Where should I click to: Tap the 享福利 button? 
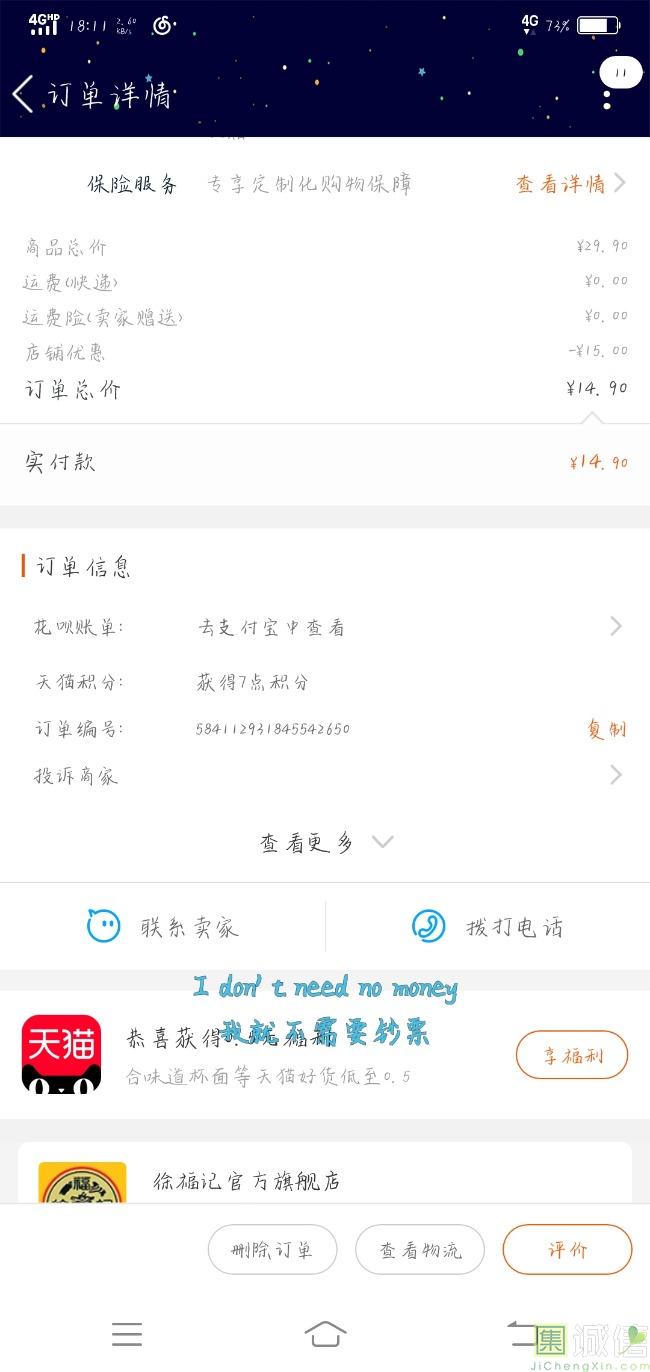click(x=572, y=1055)
